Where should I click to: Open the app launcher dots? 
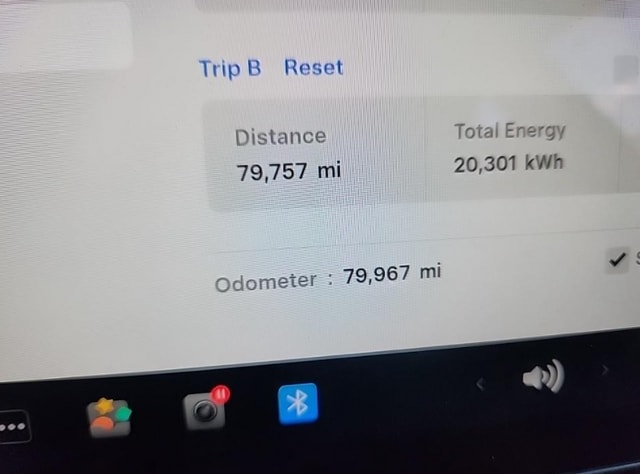click(x=13, y=429)
